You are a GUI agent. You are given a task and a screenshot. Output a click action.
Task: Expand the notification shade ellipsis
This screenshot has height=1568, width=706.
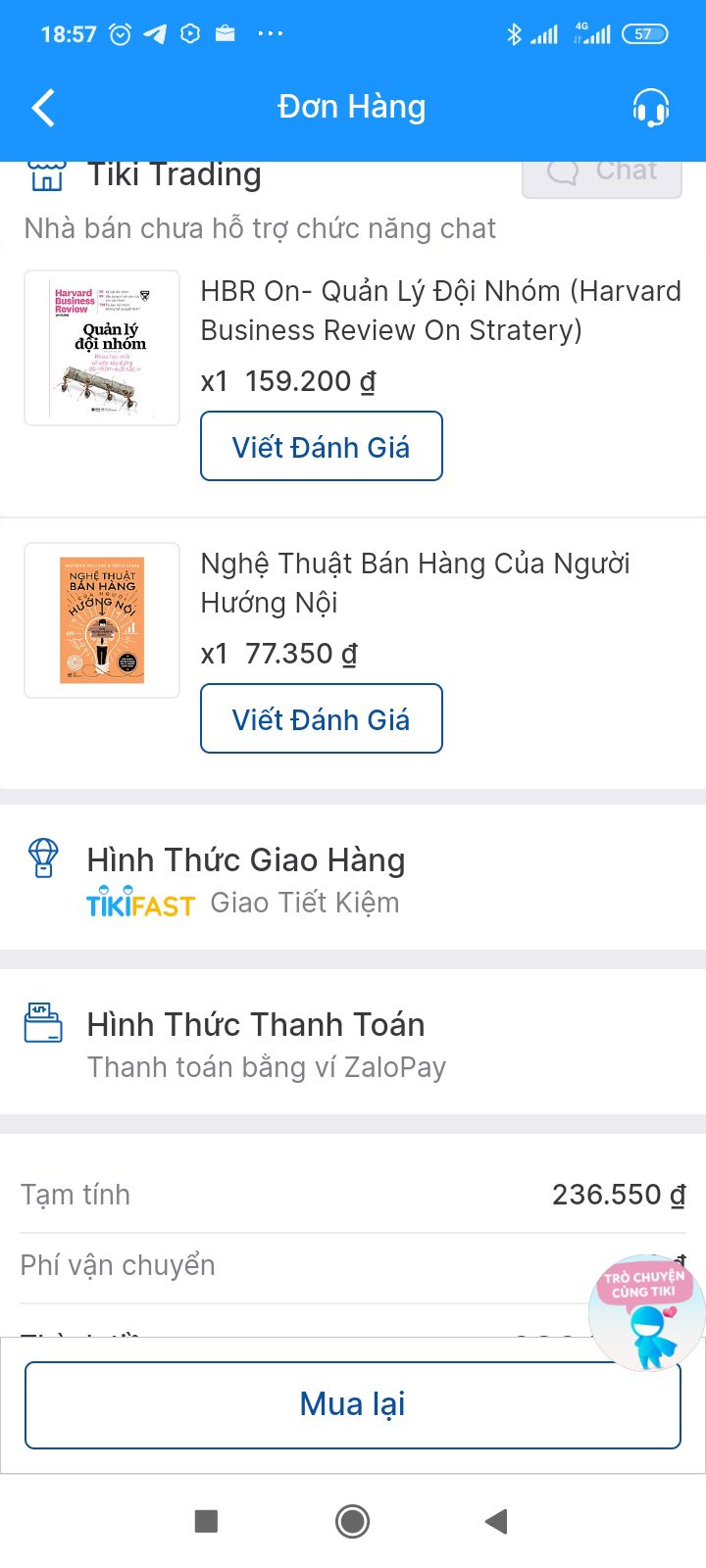point(271,32)
